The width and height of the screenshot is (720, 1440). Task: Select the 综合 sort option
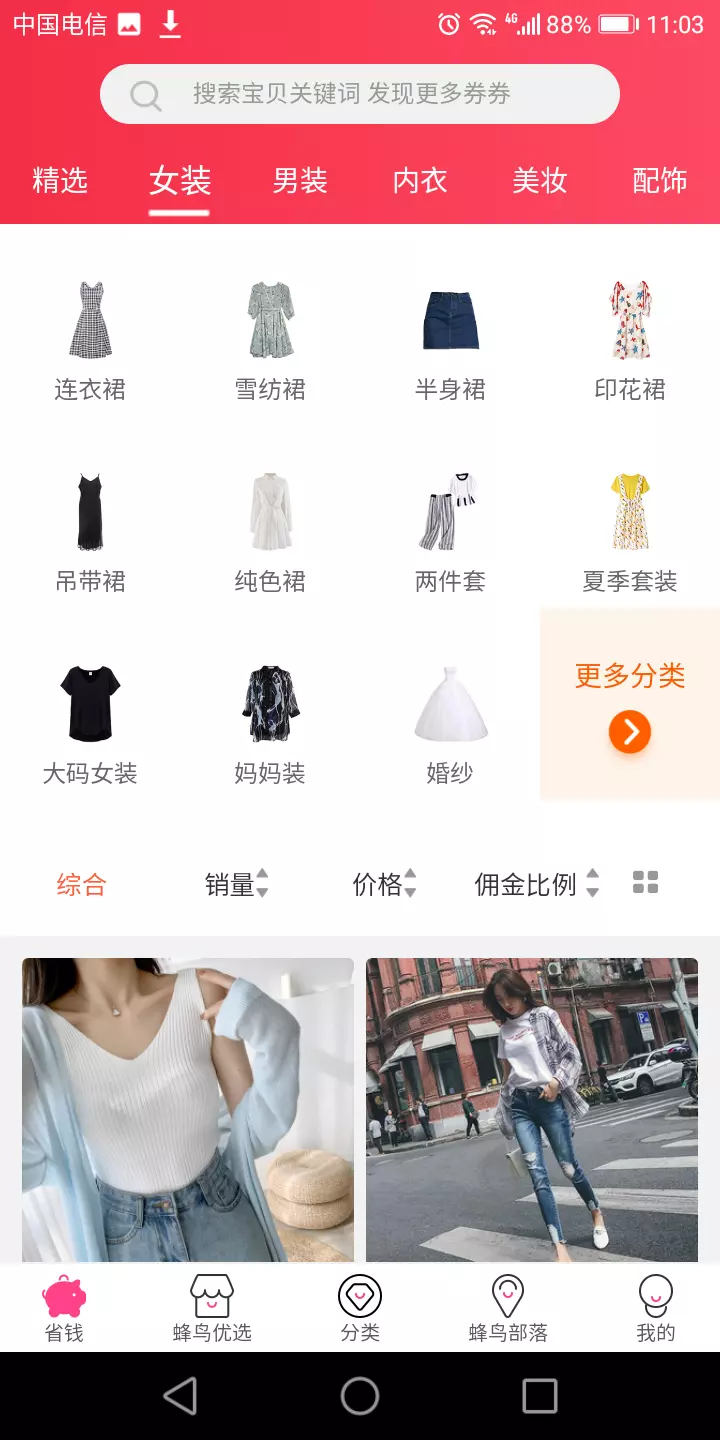[x=81, y=884]
